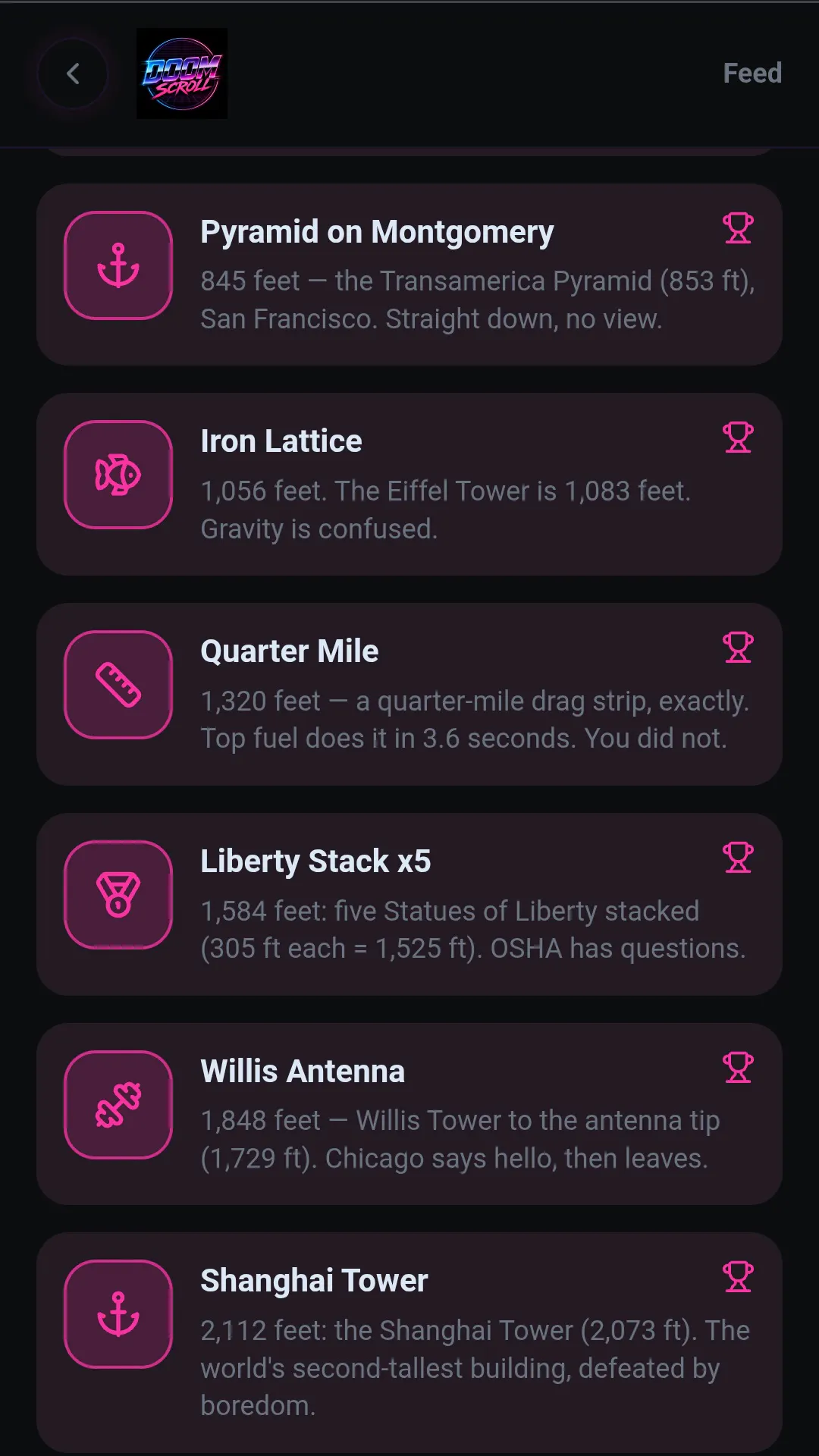Select the Quarter Mile achievement card
This screenshot has height=1456, width=819.
click(409, 694)
